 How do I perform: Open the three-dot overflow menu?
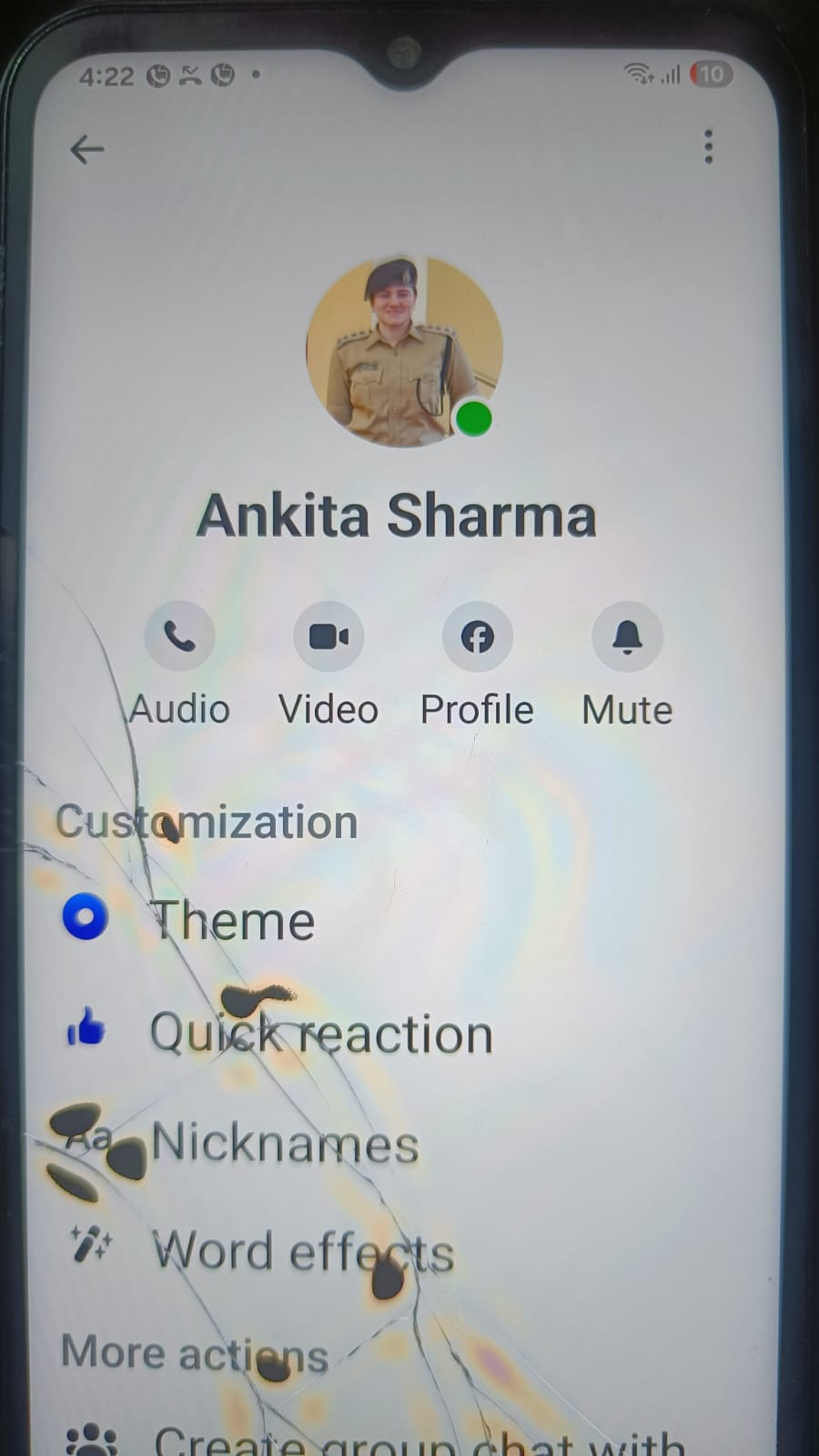pos(708,147)
